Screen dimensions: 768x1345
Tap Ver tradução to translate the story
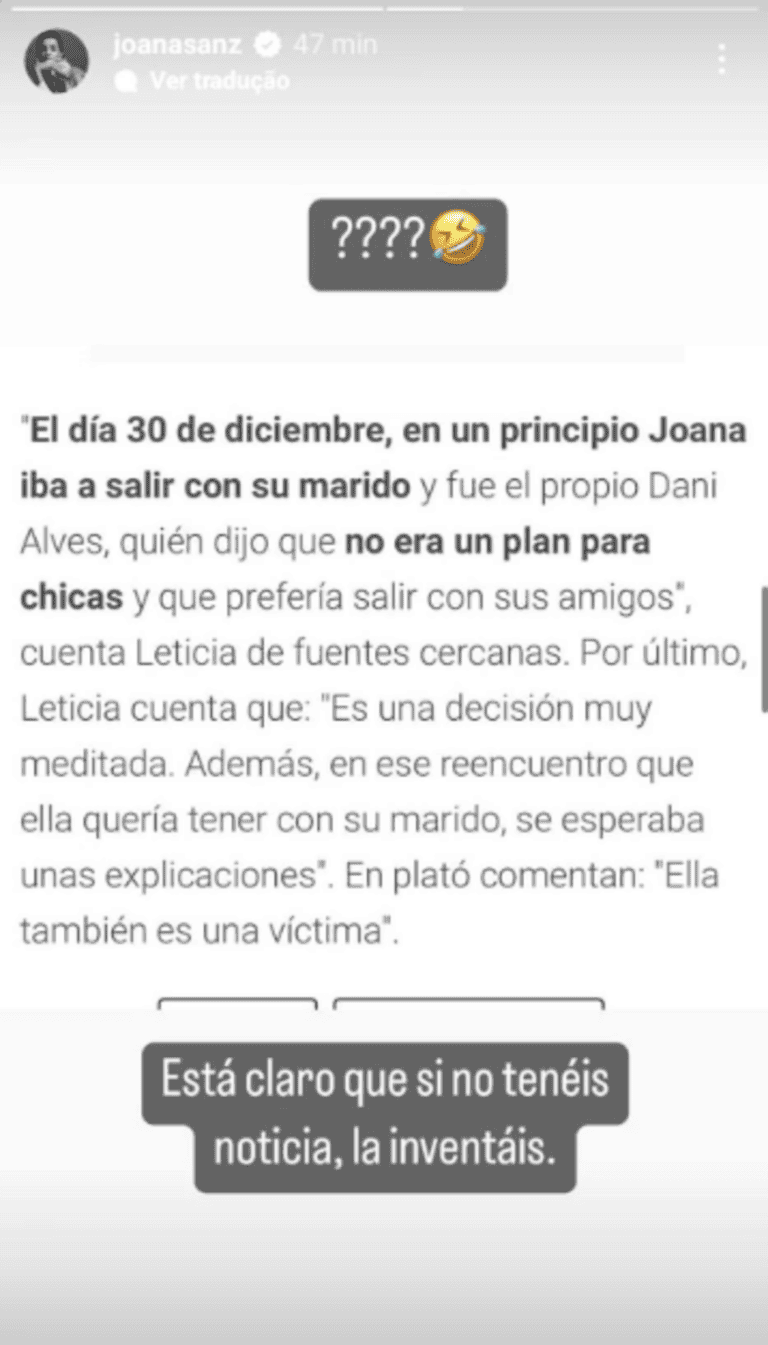pyautogui.click(x=219, y=80)
